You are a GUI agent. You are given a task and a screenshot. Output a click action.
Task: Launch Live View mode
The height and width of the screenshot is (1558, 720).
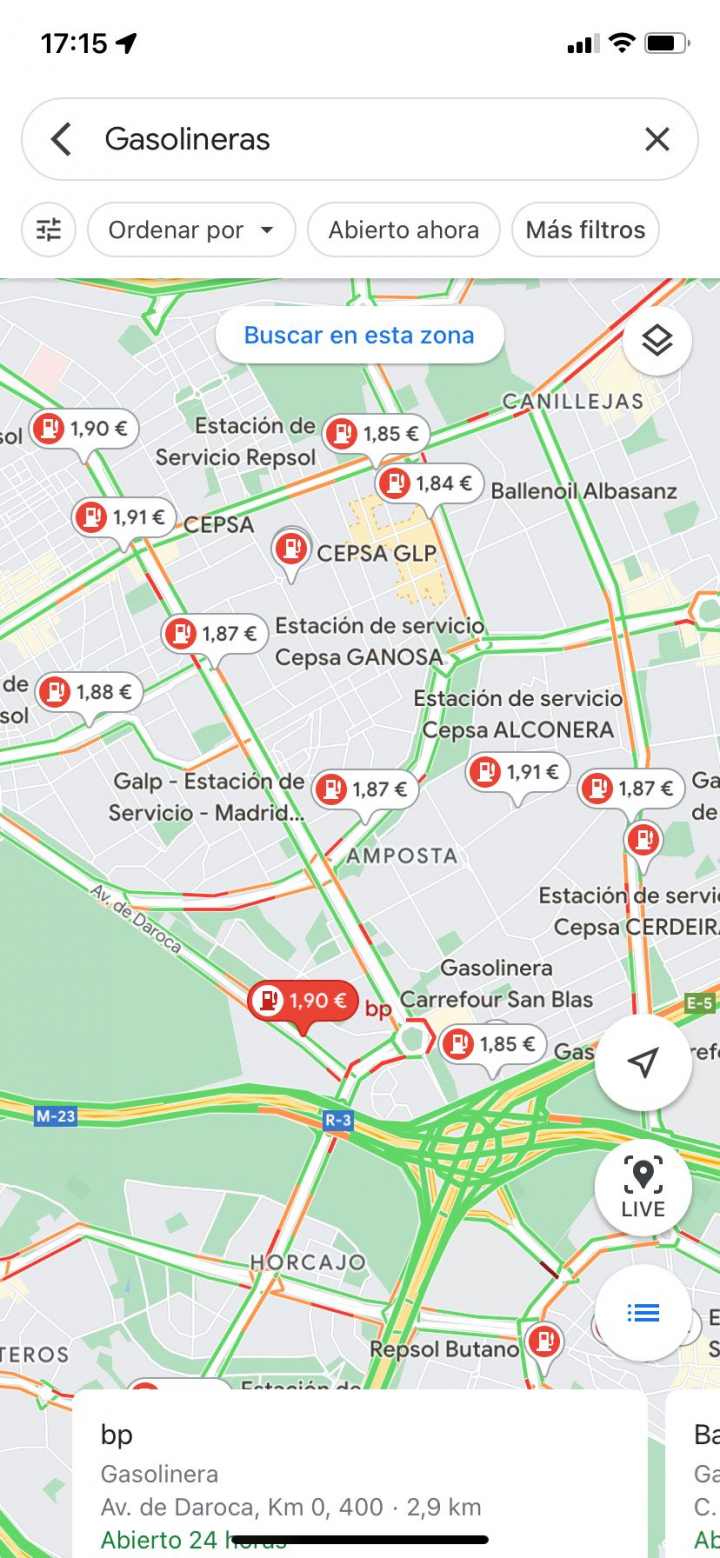pos(643,1187)
